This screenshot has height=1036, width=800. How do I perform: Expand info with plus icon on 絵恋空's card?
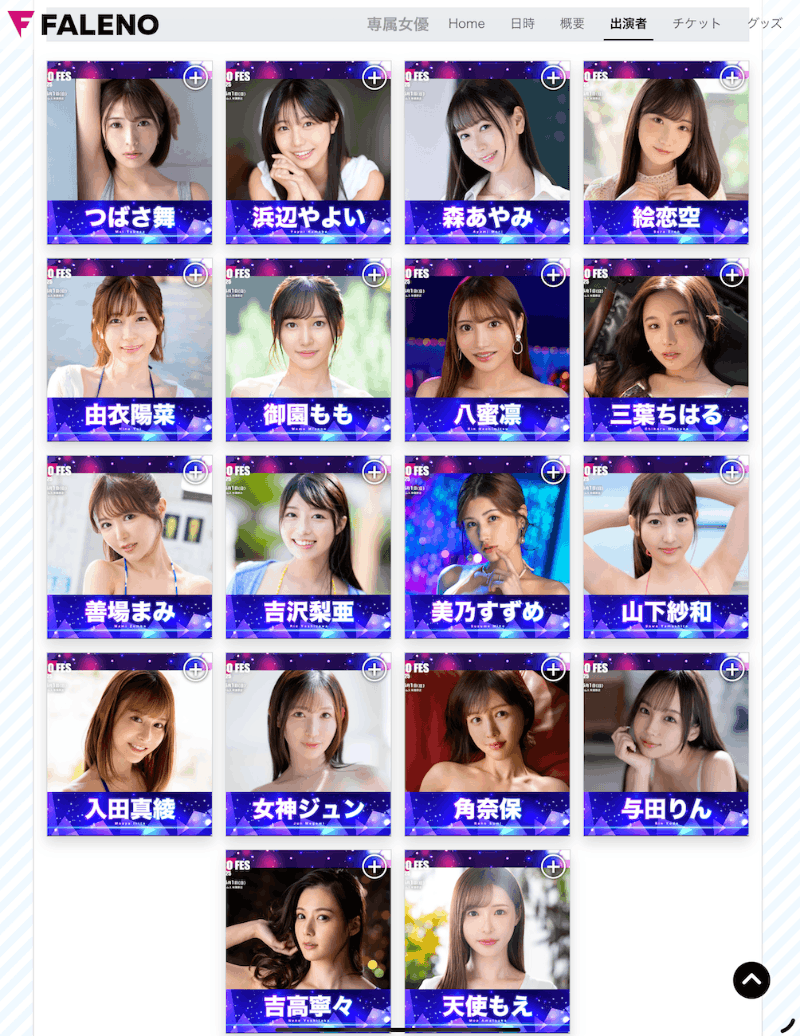coord(731,77)
